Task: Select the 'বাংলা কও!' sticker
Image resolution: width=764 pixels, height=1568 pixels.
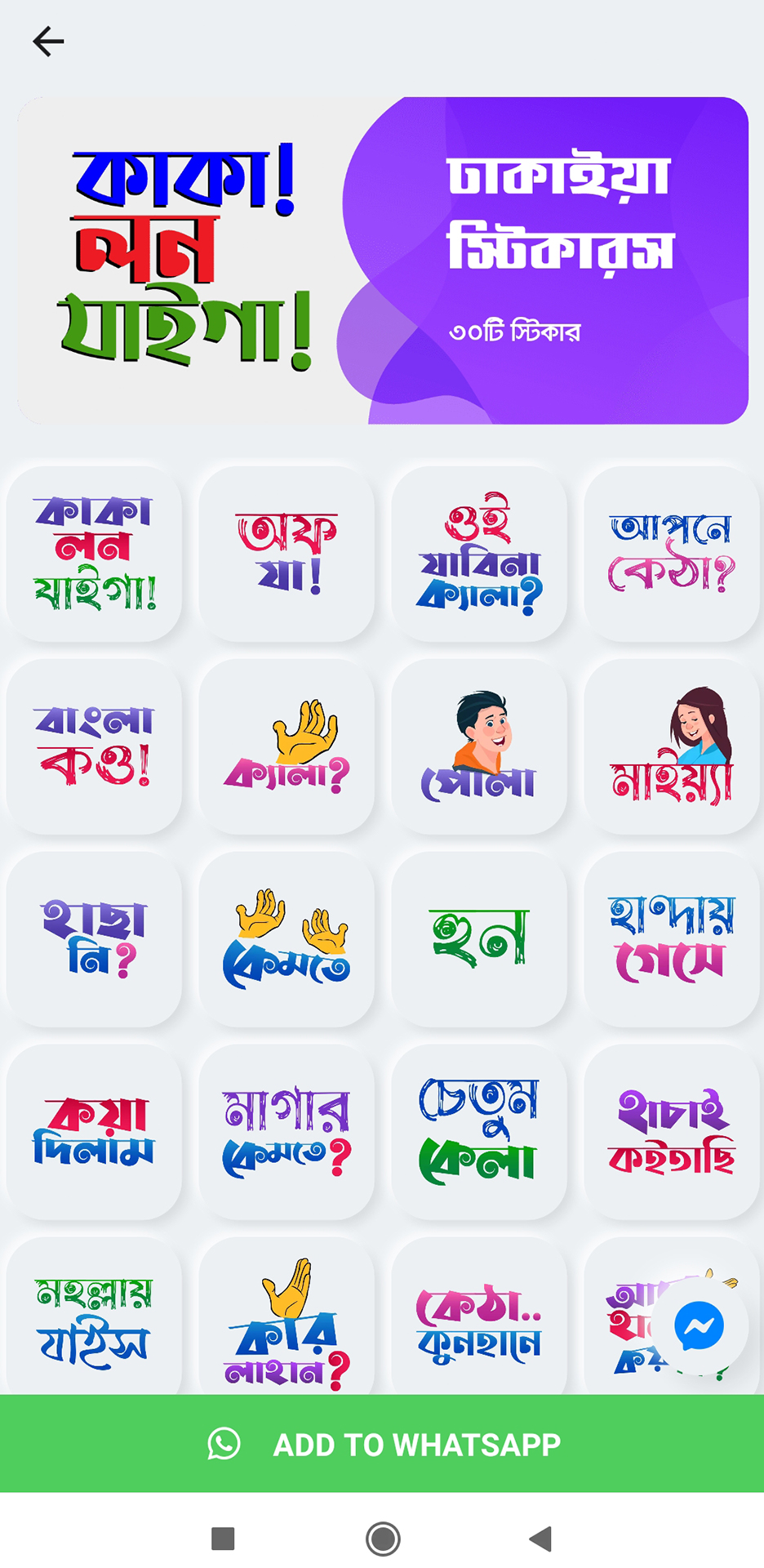Action: click(x=94, y=746)
